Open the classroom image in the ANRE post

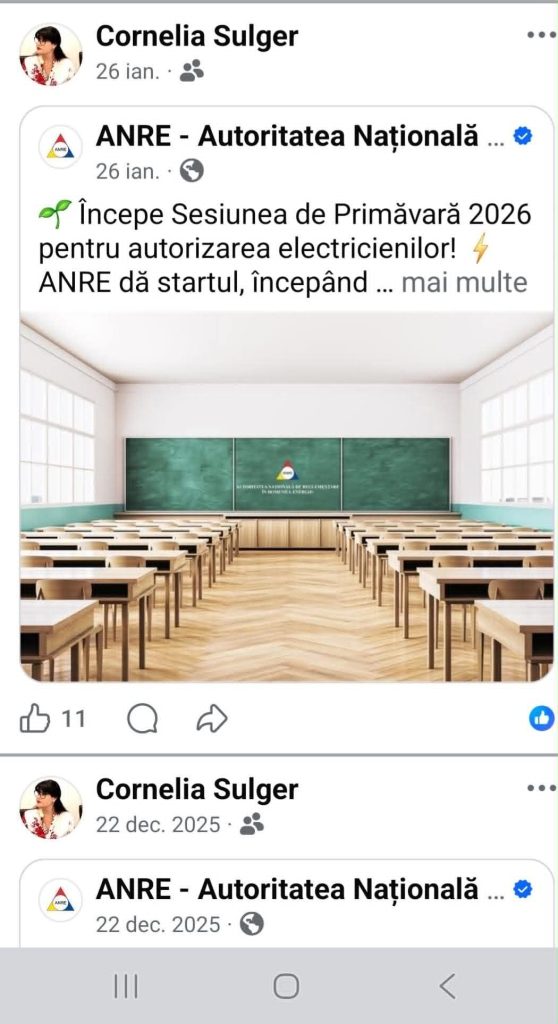[x=287, y=497]
